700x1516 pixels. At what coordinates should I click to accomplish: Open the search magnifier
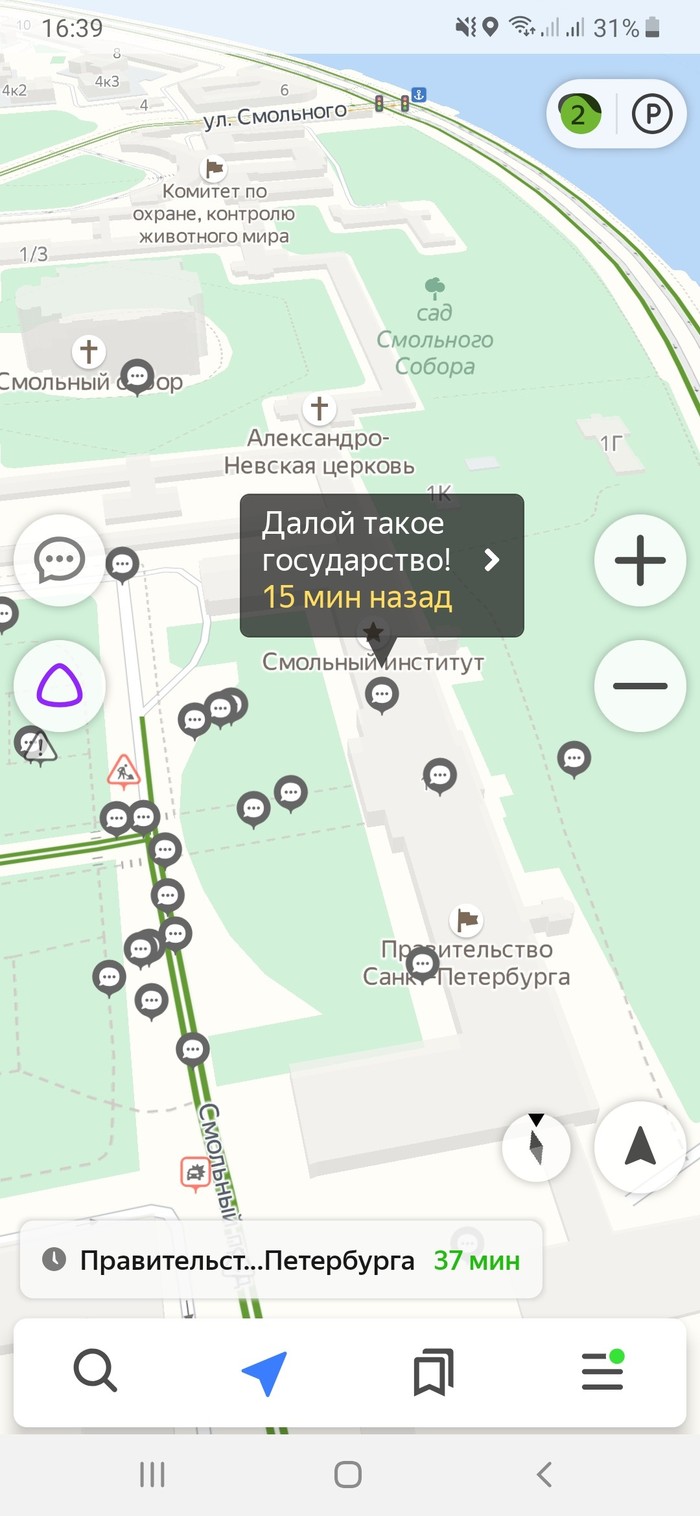point(96,1371)
